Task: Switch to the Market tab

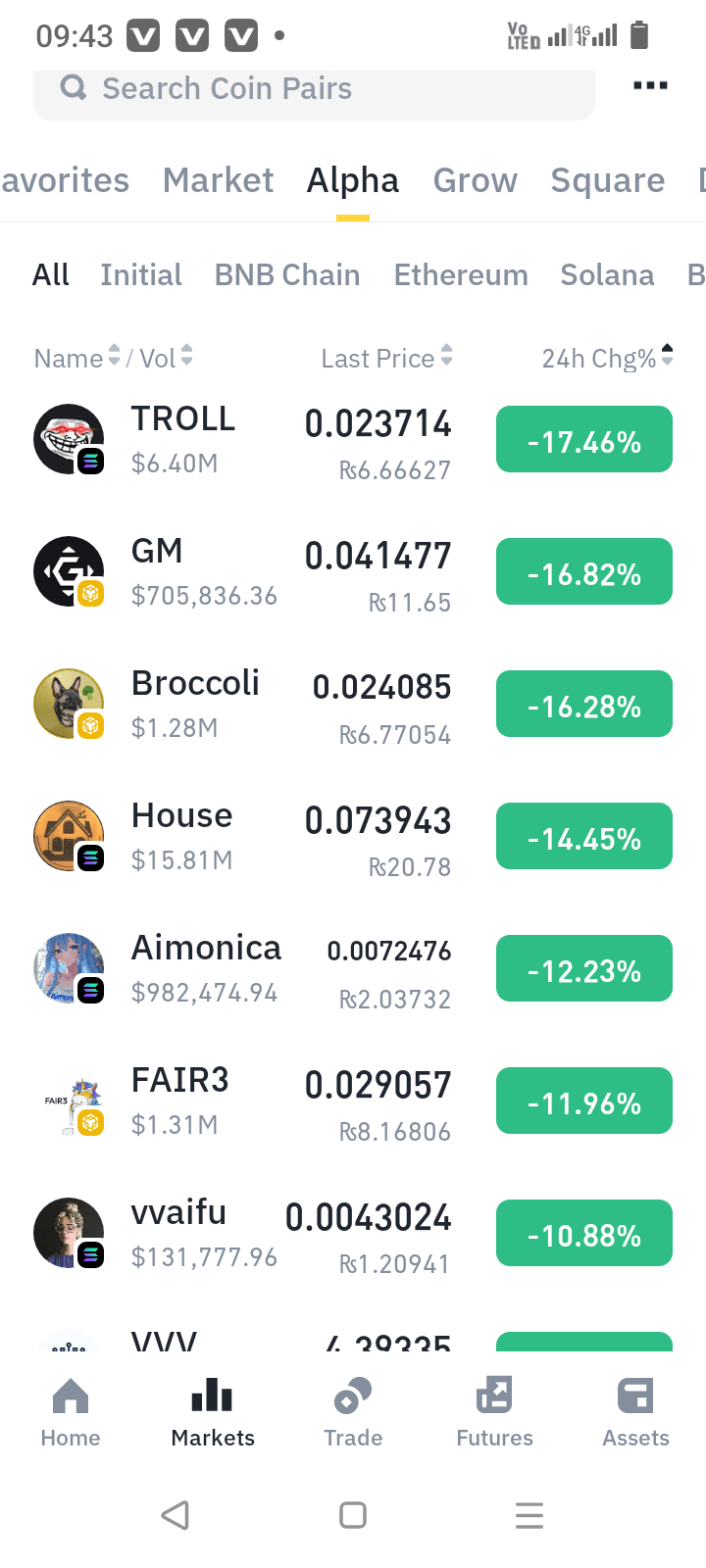Action: pos(218,181)
